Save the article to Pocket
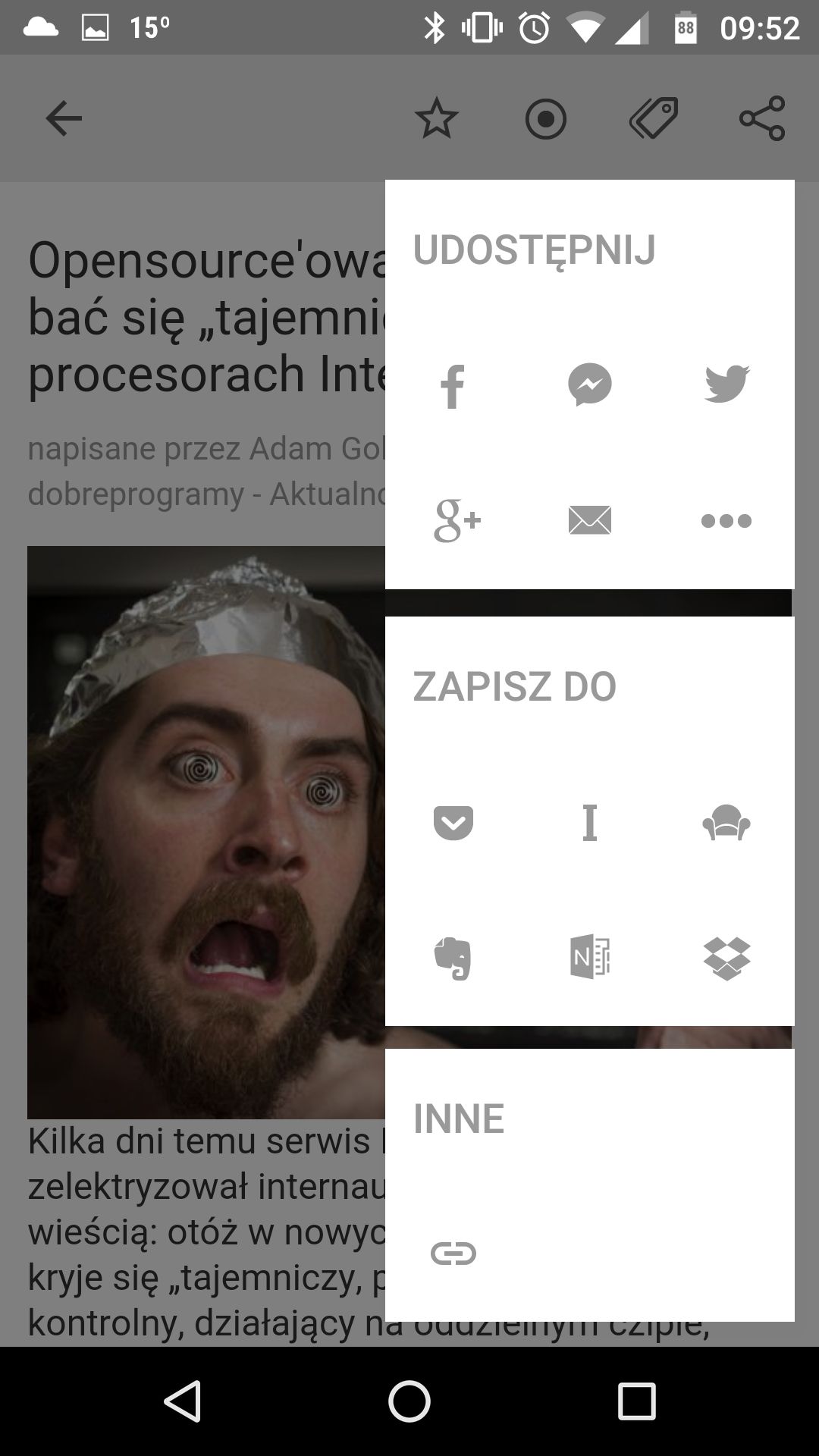The width and height of the screenshot is (819, 1456). [453, 823]
